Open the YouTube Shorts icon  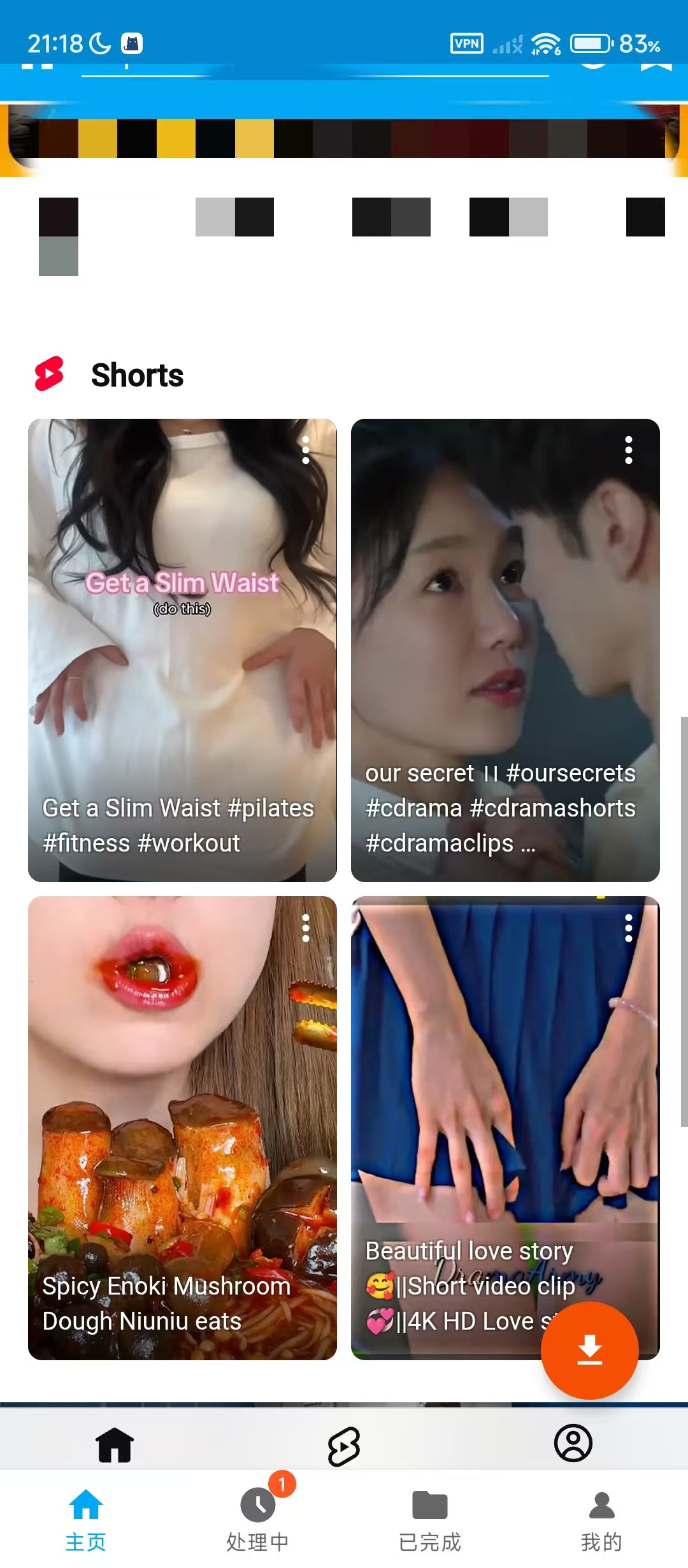click(344, 1446)
